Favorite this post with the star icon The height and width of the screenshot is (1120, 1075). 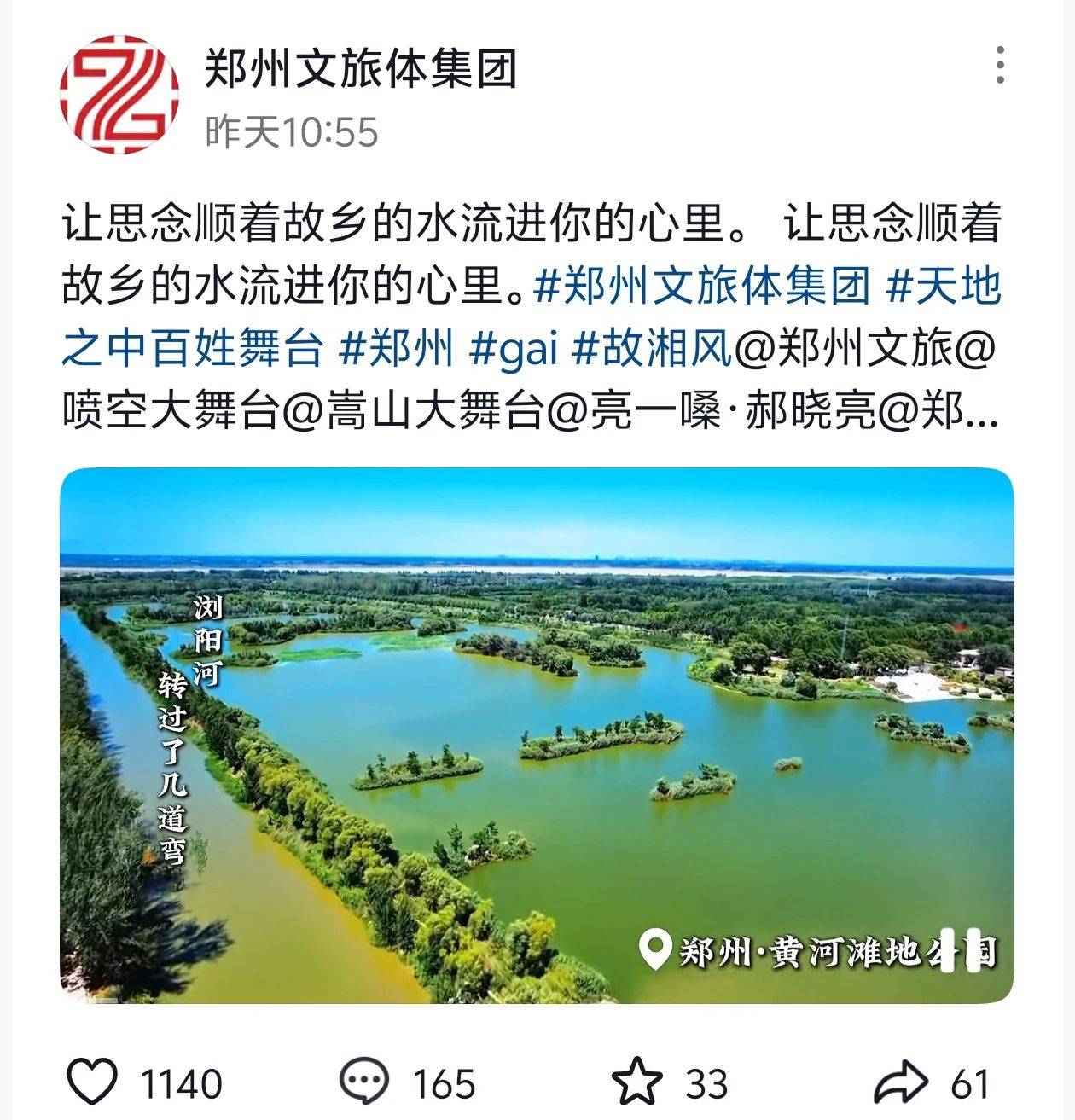pyautogui.click(x=637, y=1082)
